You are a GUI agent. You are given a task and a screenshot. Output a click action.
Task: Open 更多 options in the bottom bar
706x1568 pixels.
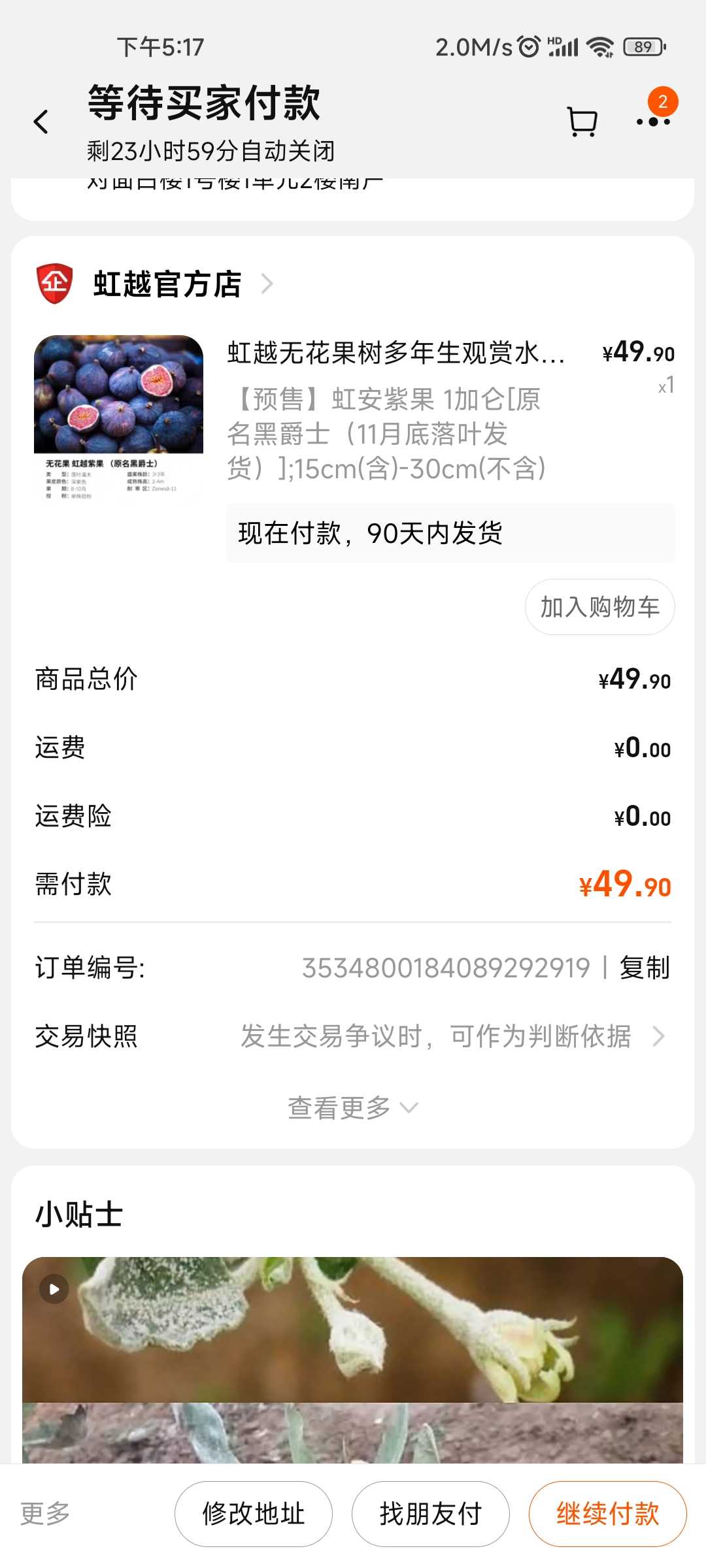[45, 1514]
